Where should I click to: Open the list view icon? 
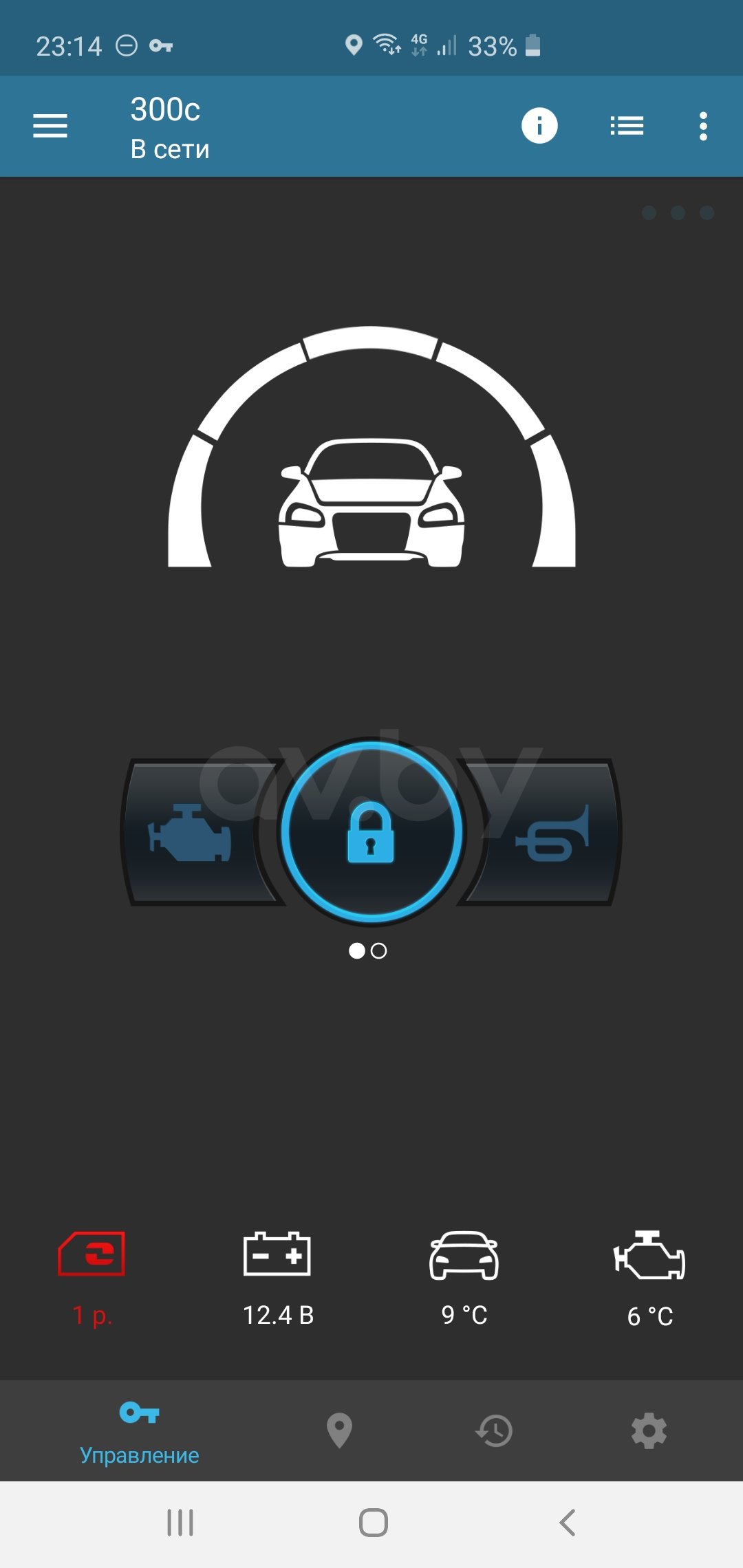627,126
